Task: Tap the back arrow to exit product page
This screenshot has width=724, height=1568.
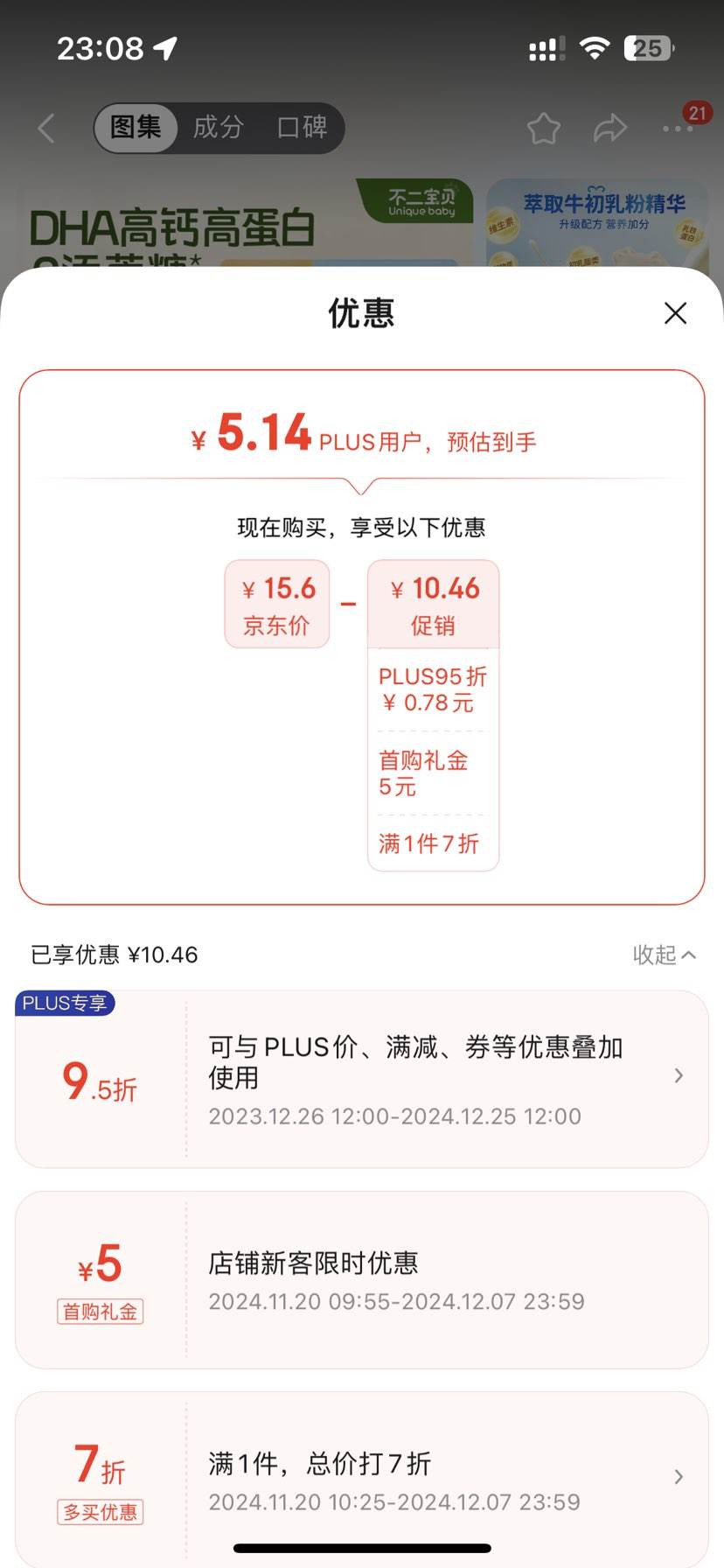Action: 45,128
